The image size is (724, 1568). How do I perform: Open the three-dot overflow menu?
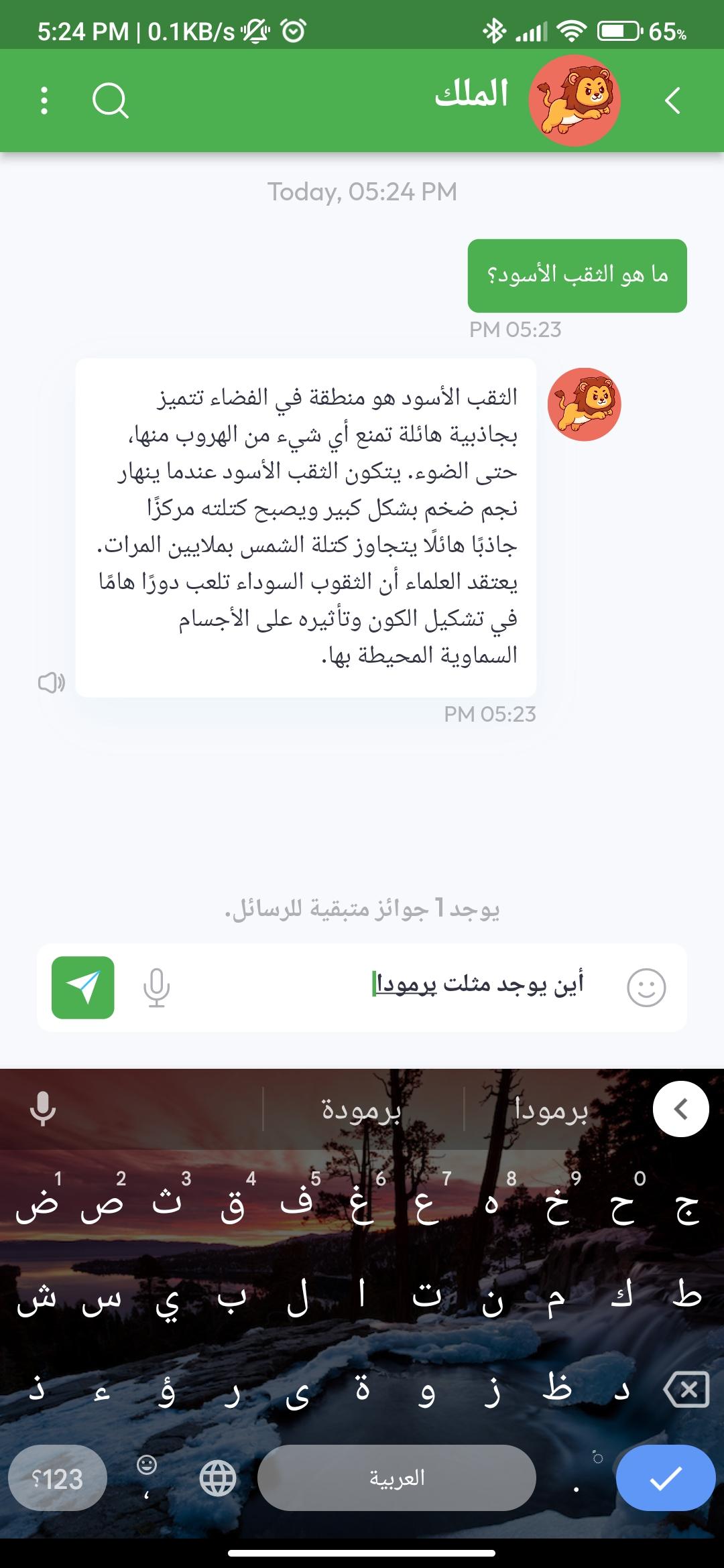44,101
